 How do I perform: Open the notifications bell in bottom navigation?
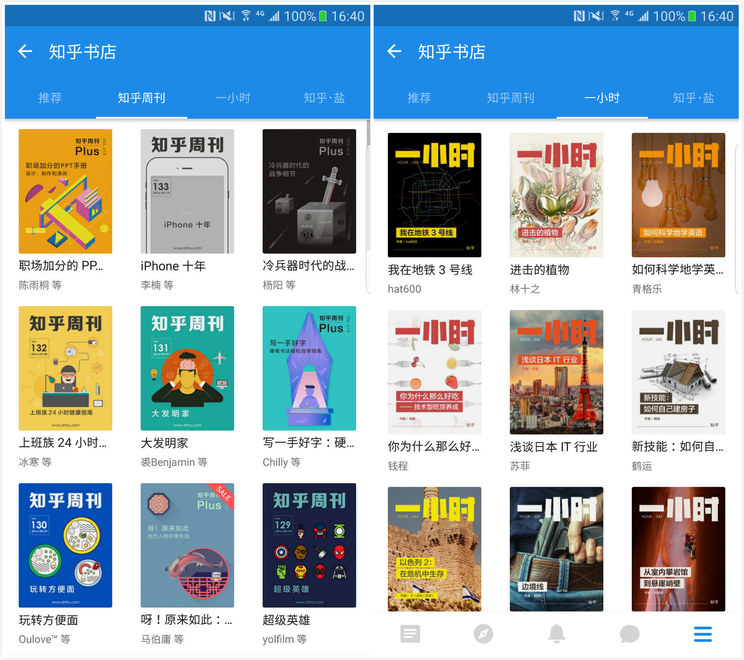click(x=556, y=634)
